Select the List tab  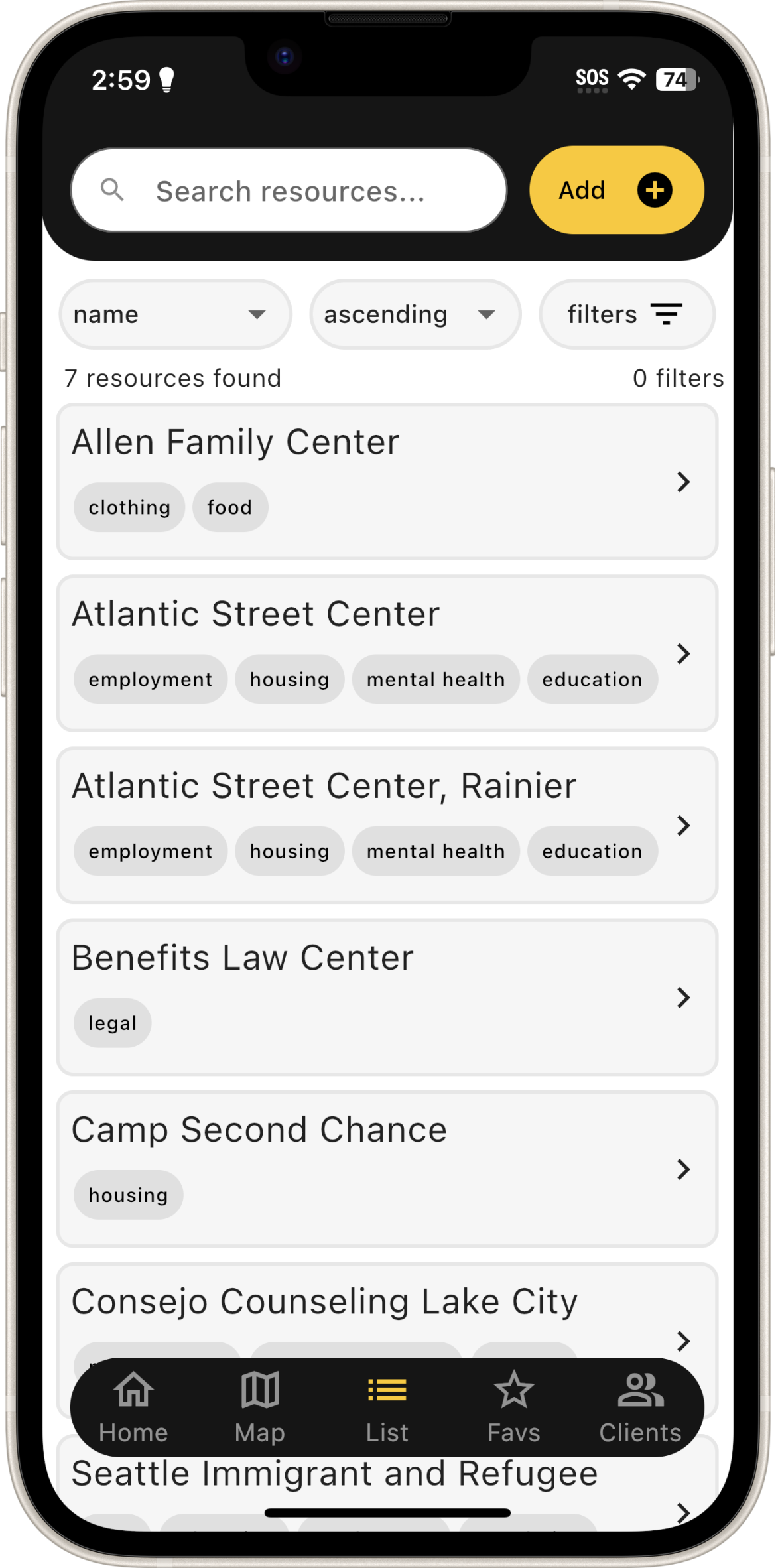point(387,1406)
